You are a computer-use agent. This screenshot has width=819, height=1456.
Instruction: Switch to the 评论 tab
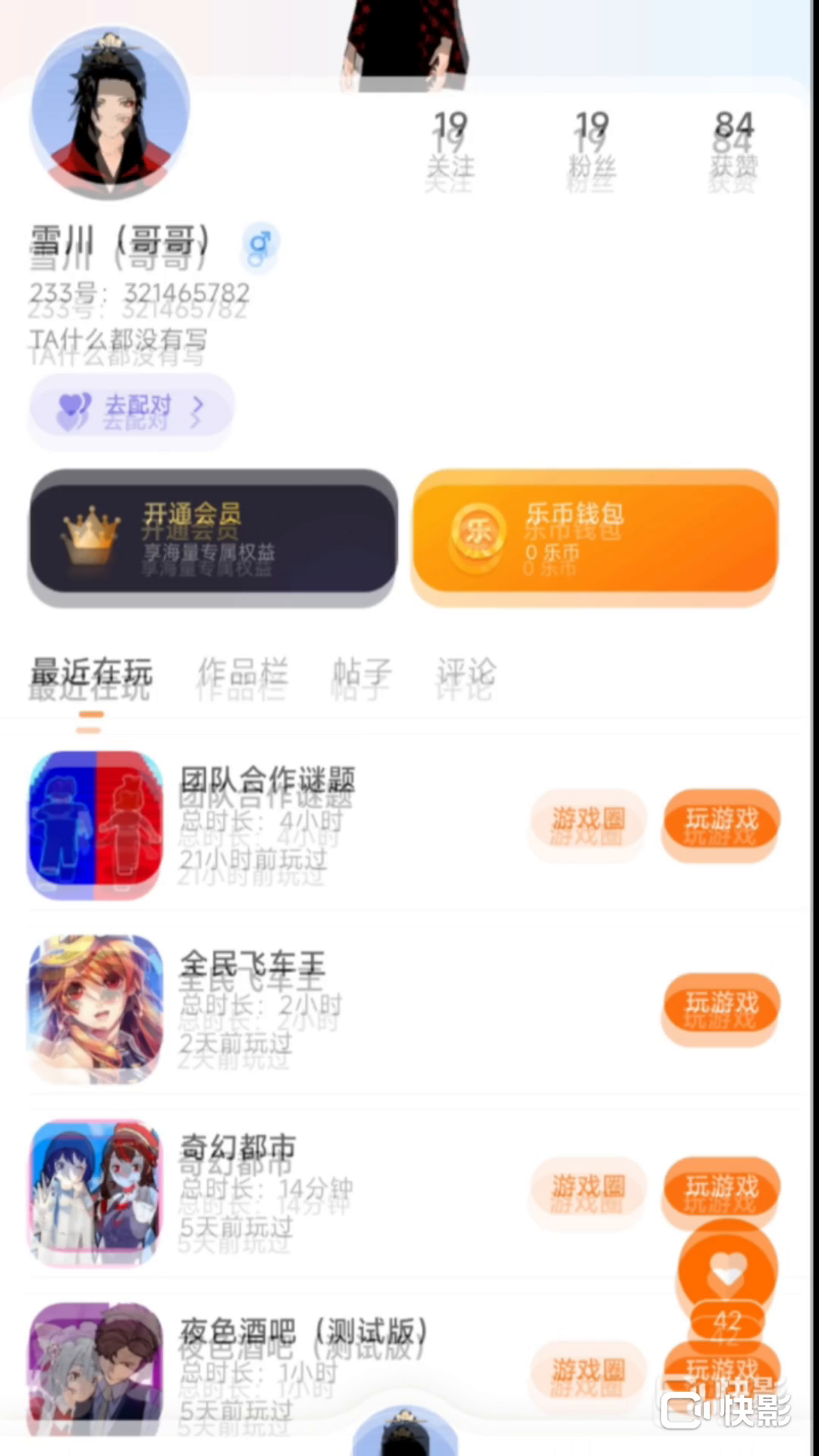click(466, 672)
